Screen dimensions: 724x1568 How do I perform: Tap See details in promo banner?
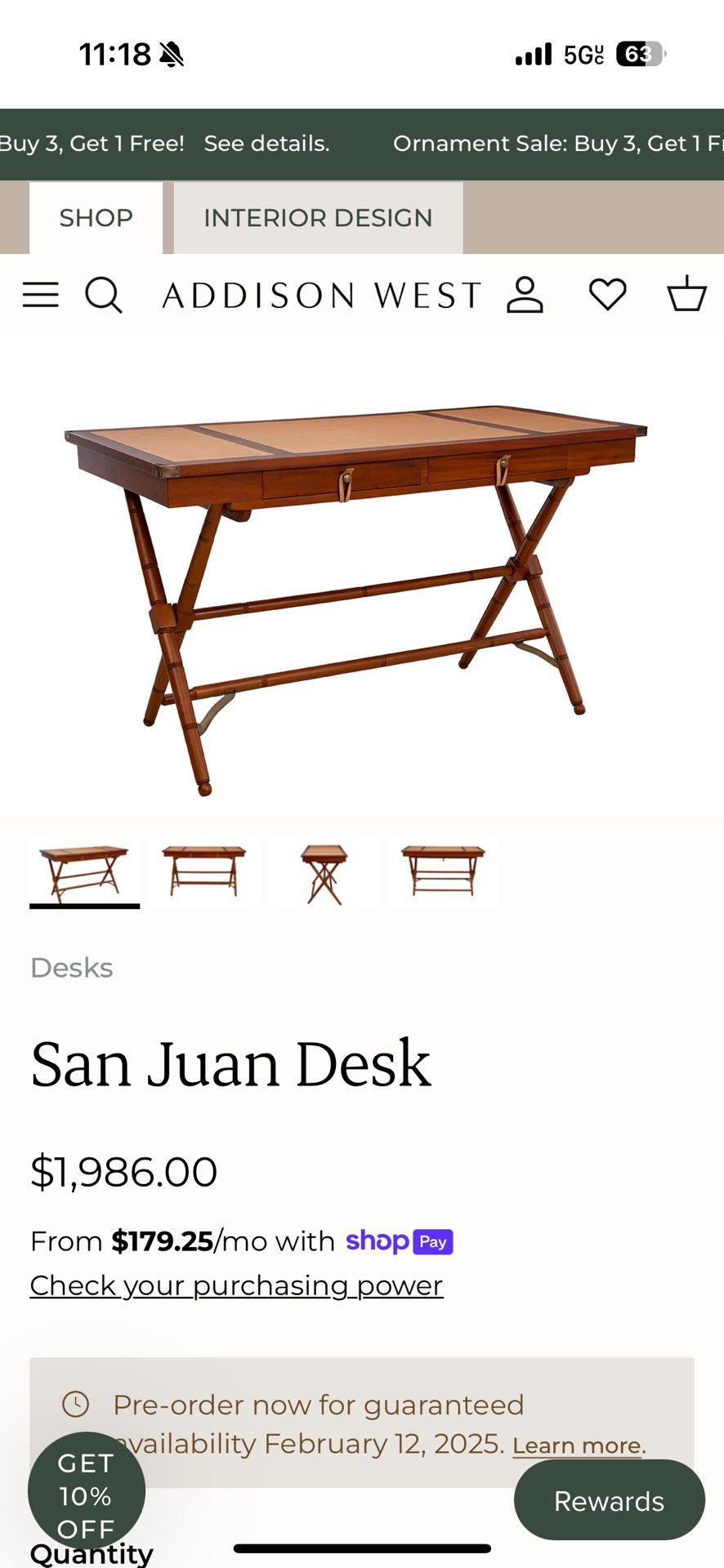pos(266,144)
